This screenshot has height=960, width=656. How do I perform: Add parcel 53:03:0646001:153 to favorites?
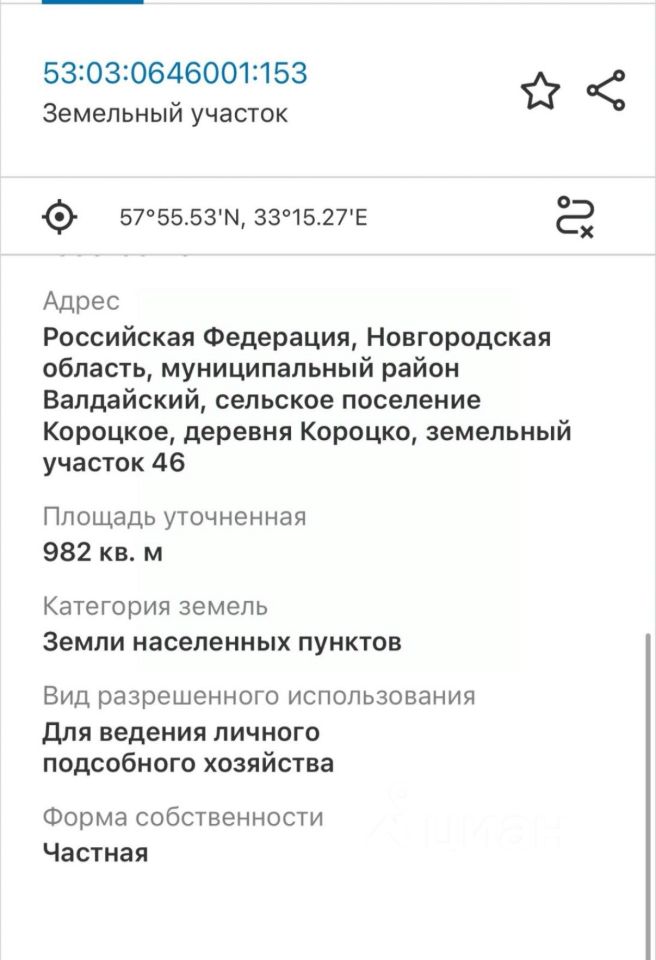[540, 91]
